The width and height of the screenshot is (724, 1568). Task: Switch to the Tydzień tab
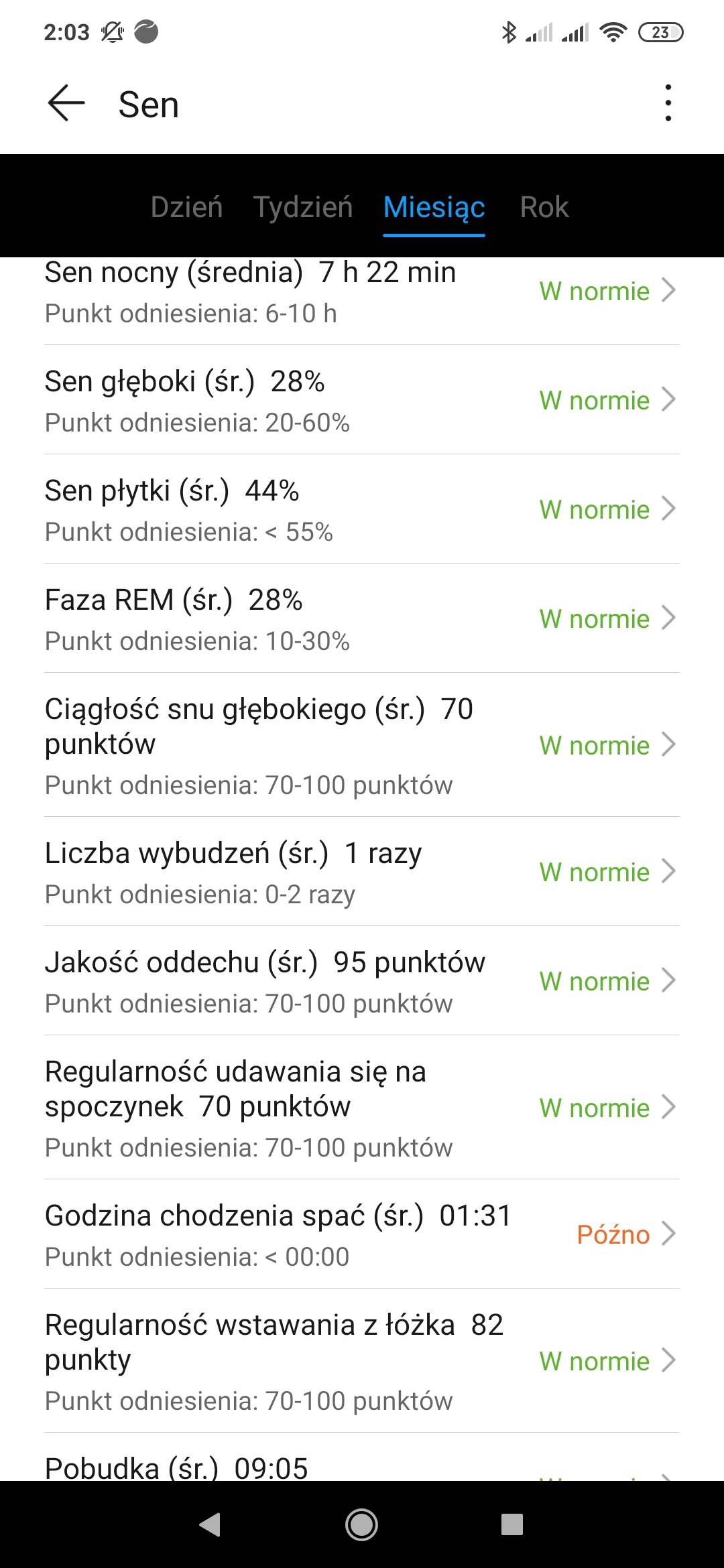tap(303, 208)
